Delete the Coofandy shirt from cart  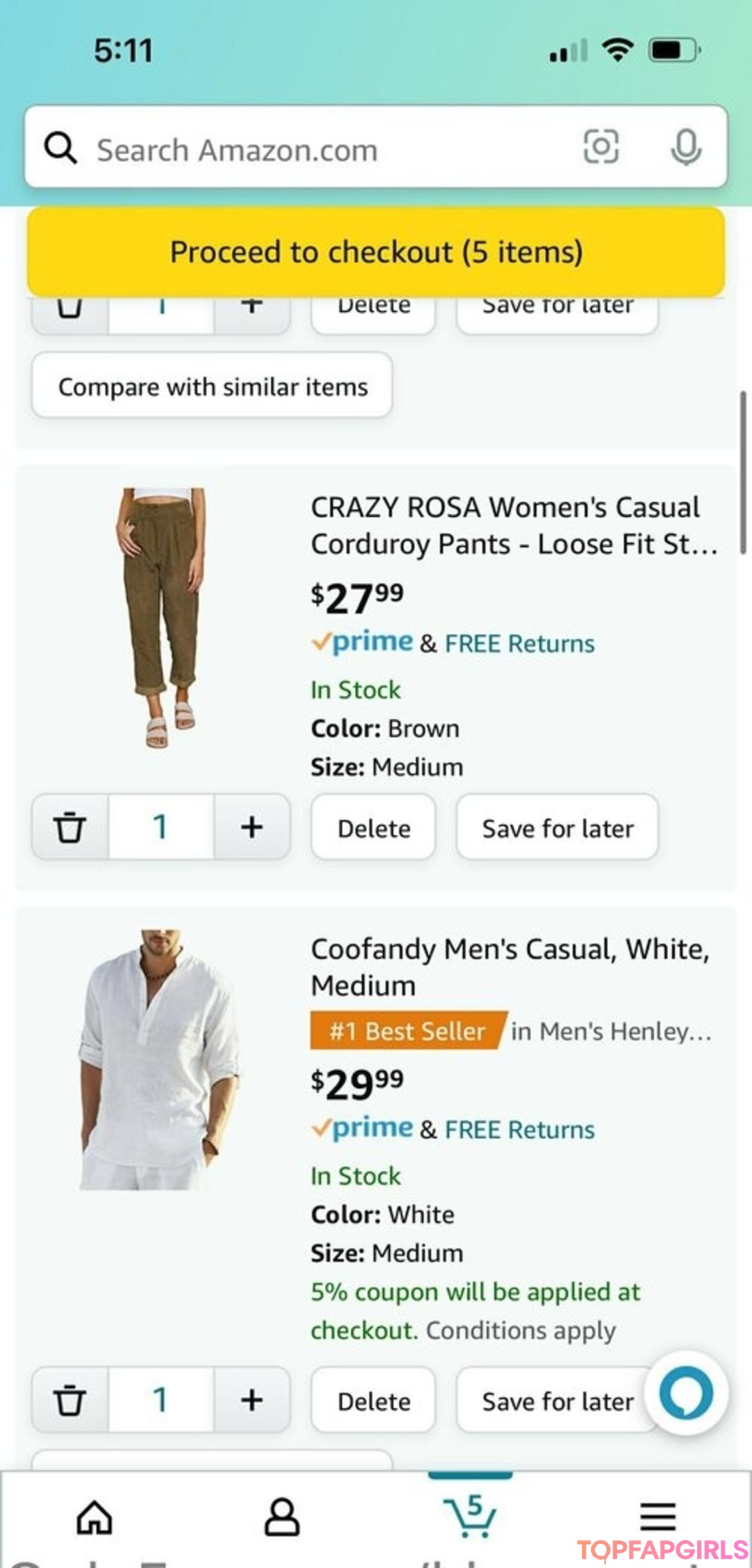coord(374,1401)
